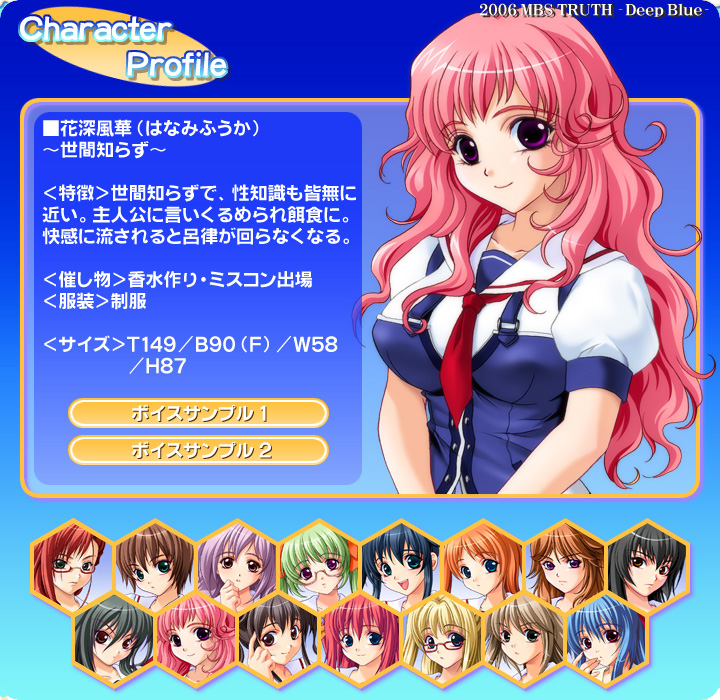720x700 pixels.
Task: Open the red-haired character with glasses
Action: pyautogui.click(x=71, y=567)
